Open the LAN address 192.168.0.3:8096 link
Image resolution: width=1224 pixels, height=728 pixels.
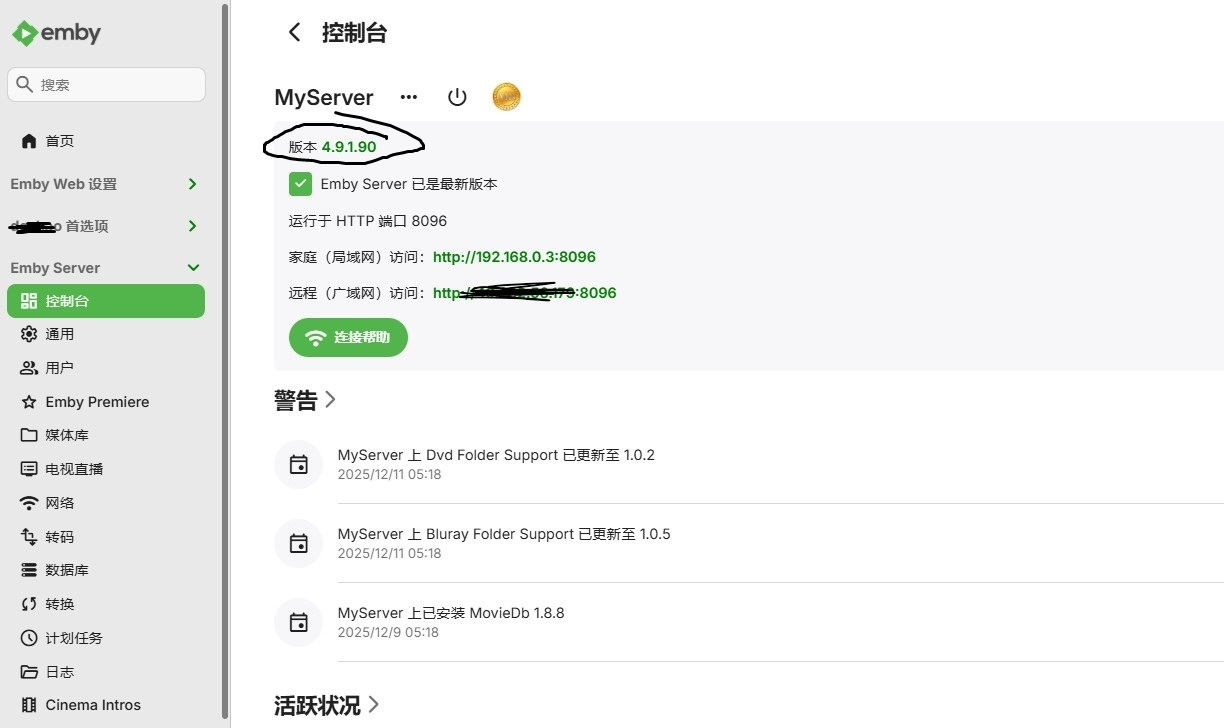coord(514,257)
